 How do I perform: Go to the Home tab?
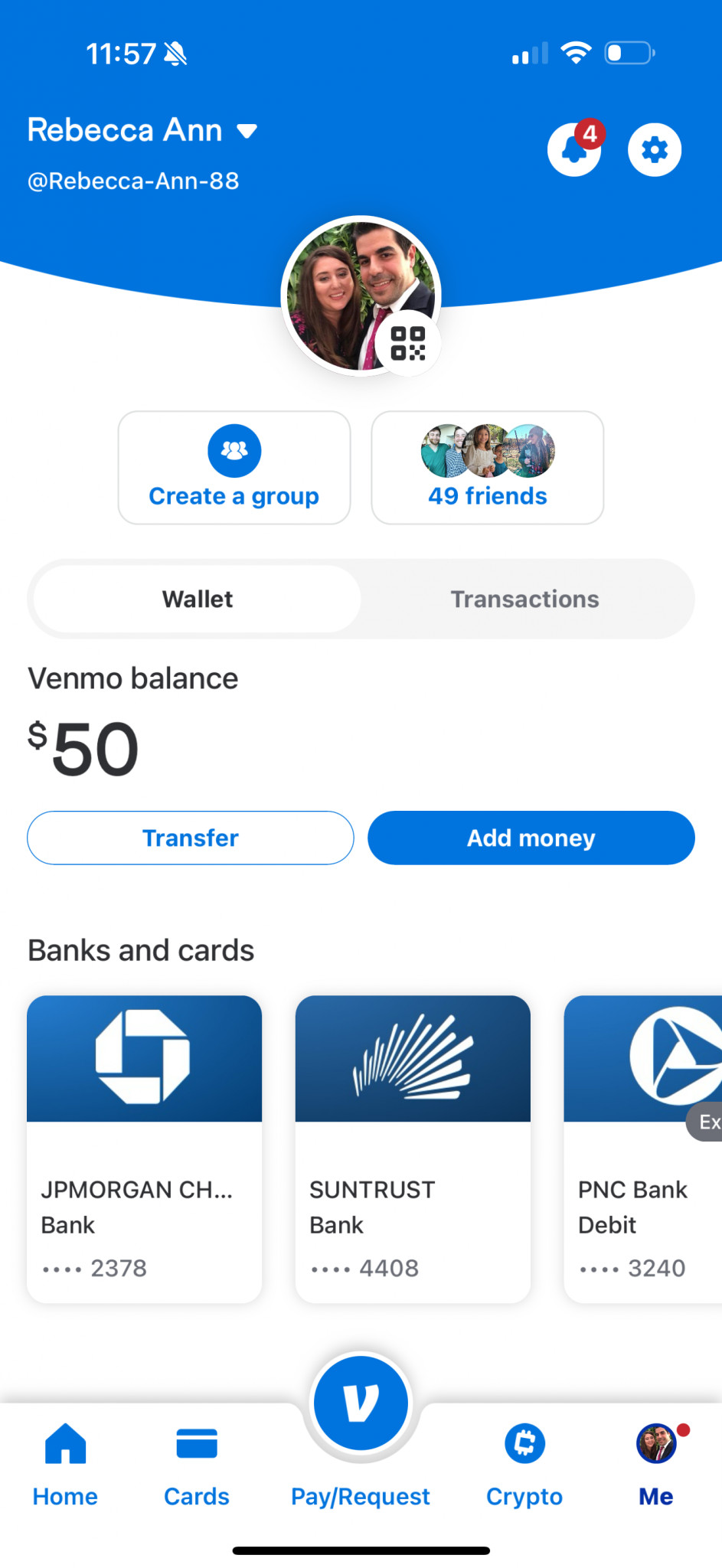pos(65,1465)
